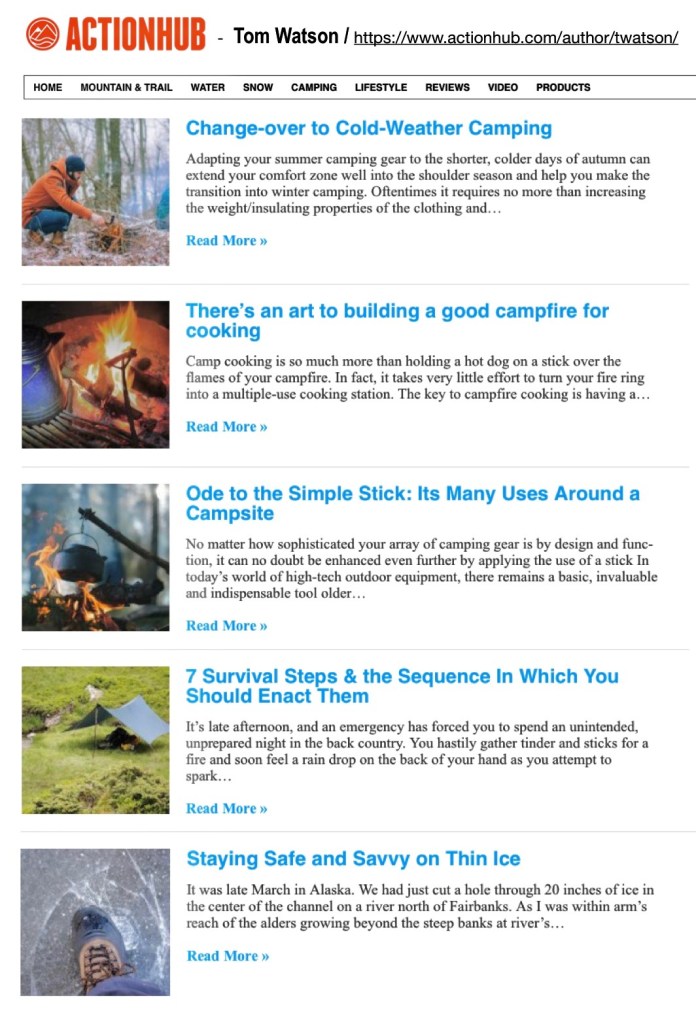Open Ode to the Simple Stick article
This screenshot has height=1024, width=696.
412,503
